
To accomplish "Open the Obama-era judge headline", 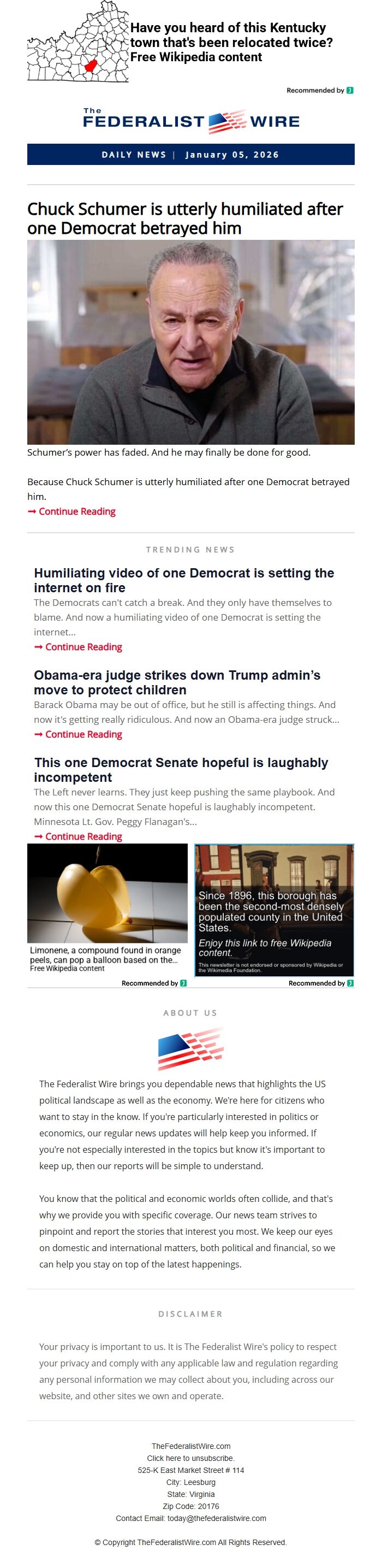I will click(x=177, y=682).
